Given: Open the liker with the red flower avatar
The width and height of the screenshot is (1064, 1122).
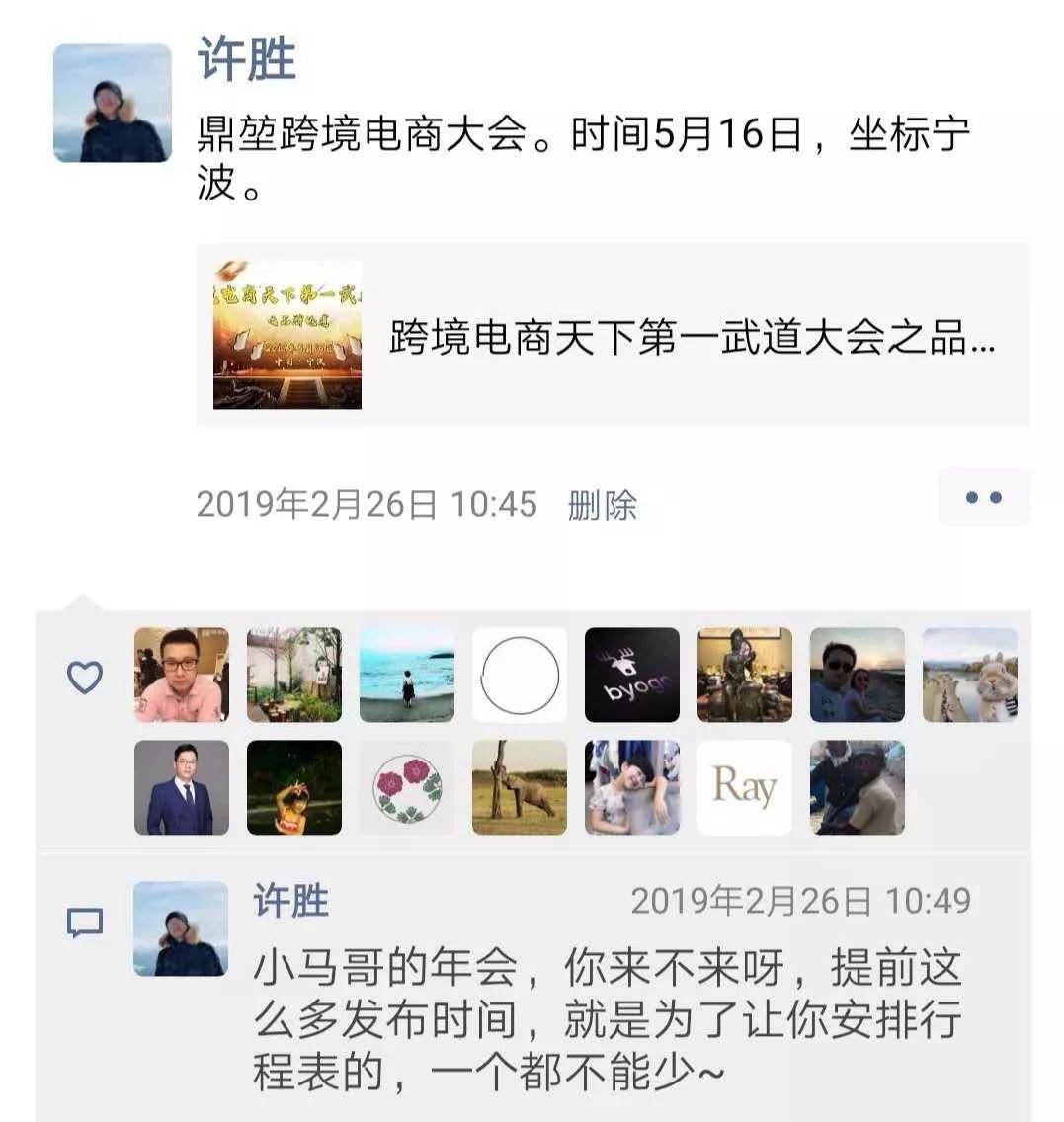Looking at the screenshot, I should pyautogui.click(x=407, y=787).
